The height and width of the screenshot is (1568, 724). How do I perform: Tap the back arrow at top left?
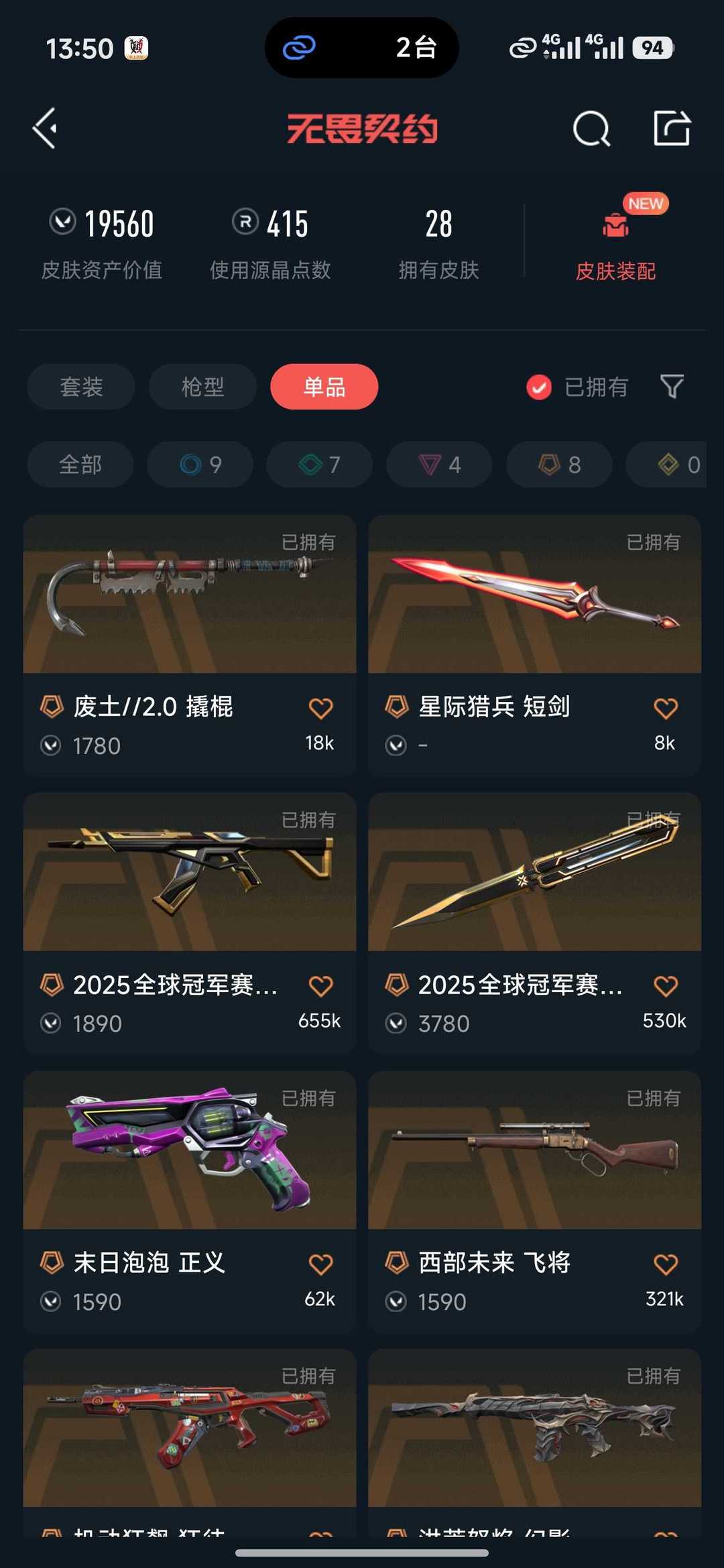point(45,127)
